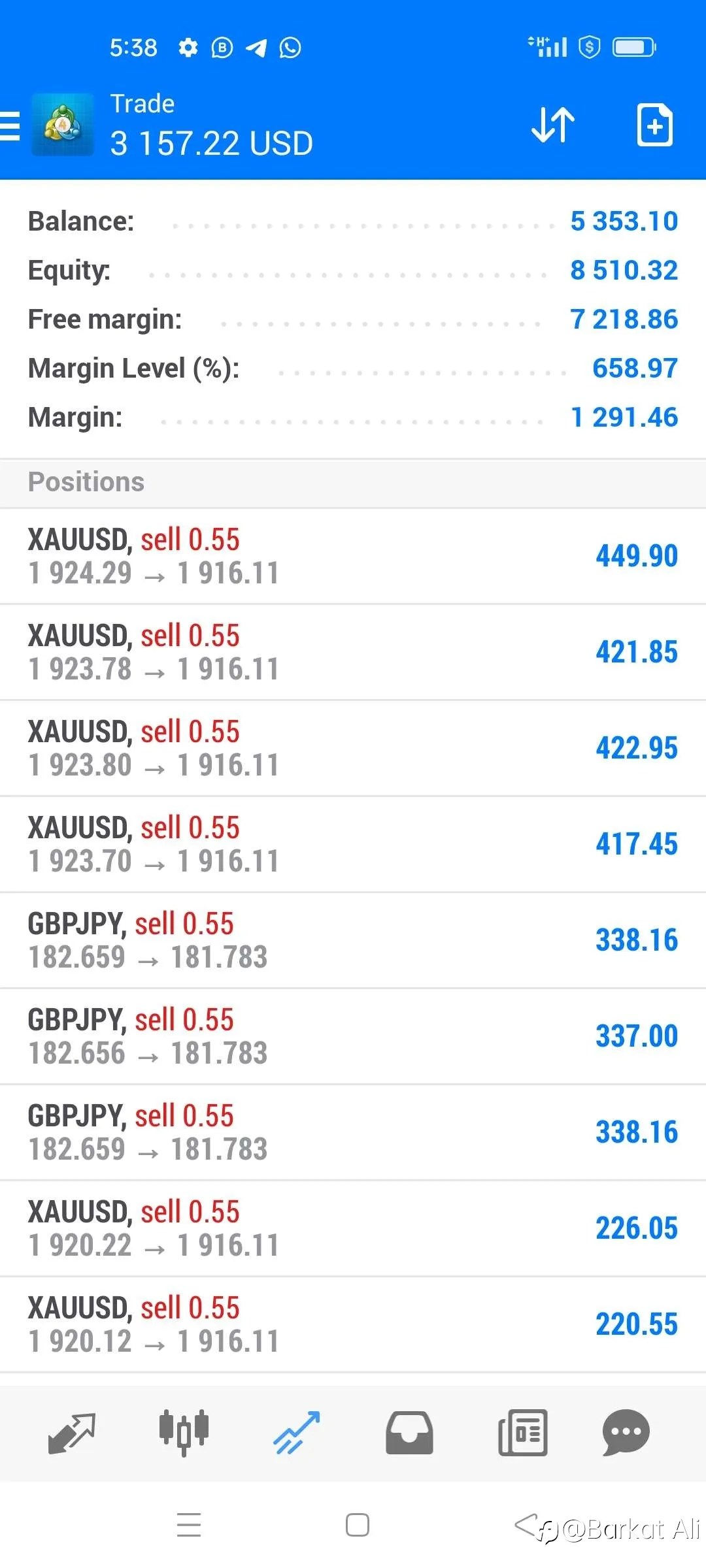This screenshot has width=706, height=1568.
Task: Open system recent apps
Action: point(189,1525)
